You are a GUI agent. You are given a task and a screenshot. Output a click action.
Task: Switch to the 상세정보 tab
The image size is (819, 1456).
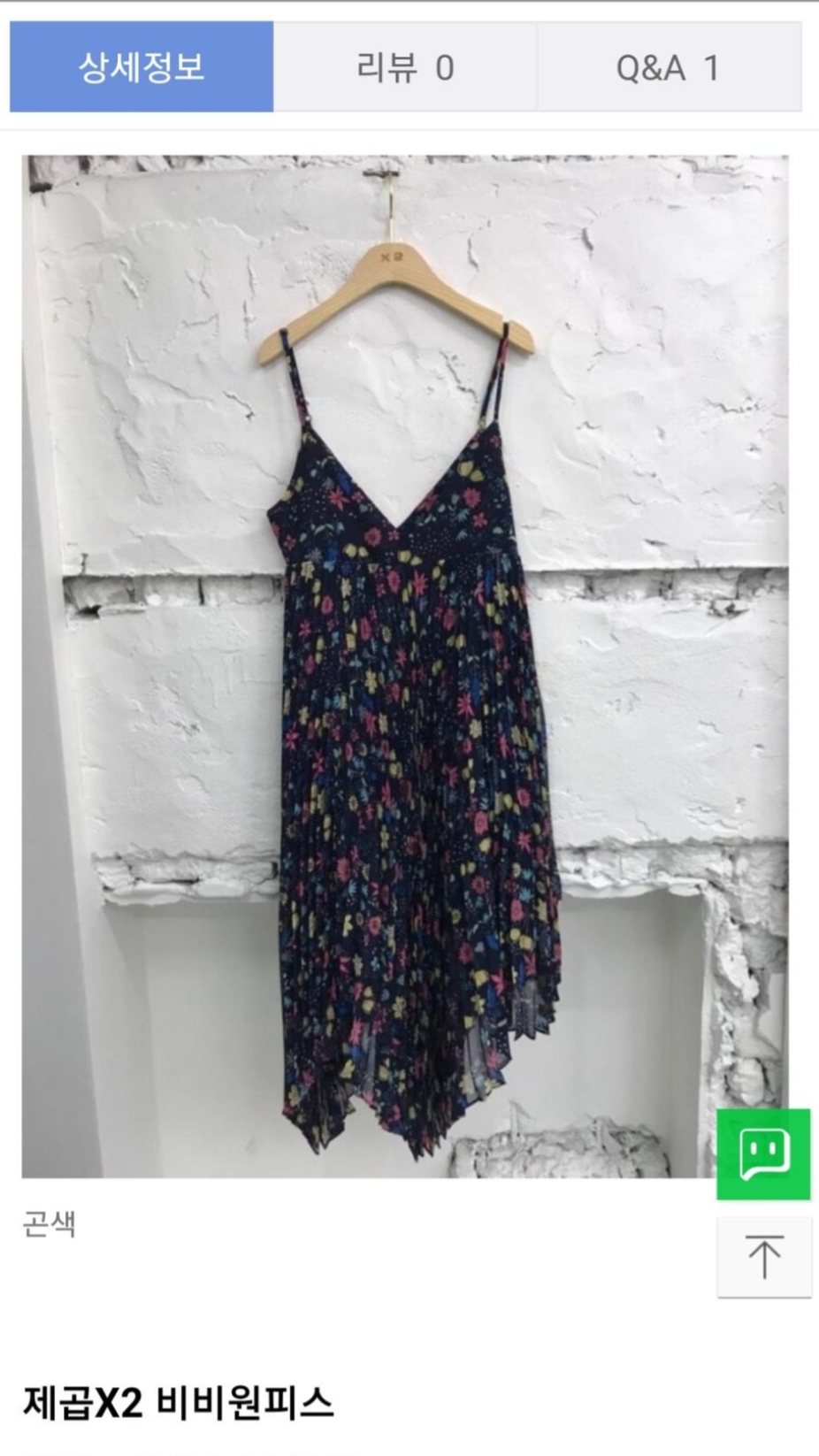[142, 67]
